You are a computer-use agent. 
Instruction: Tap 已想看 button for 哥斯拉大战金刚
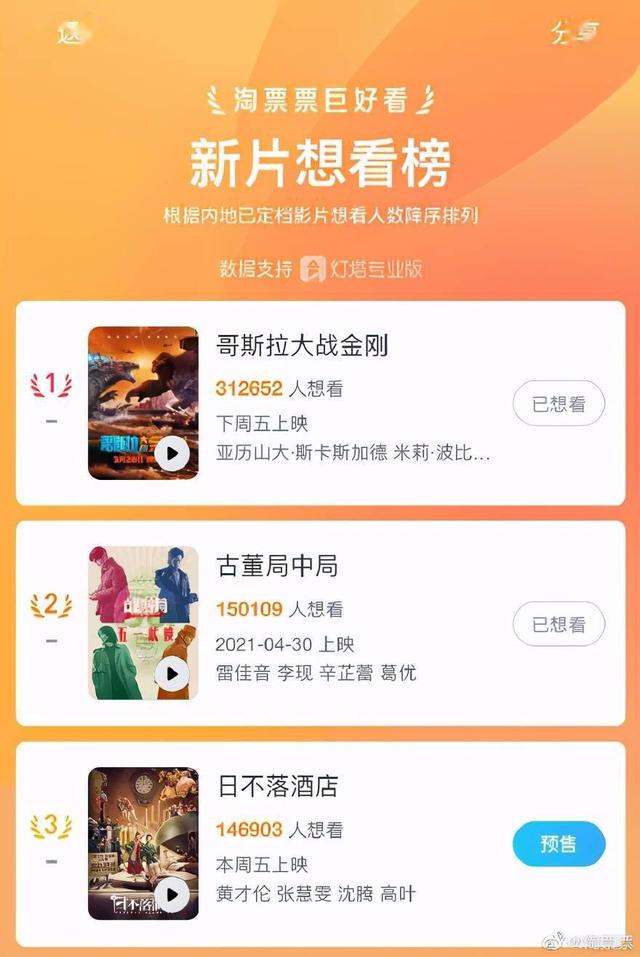558,404
